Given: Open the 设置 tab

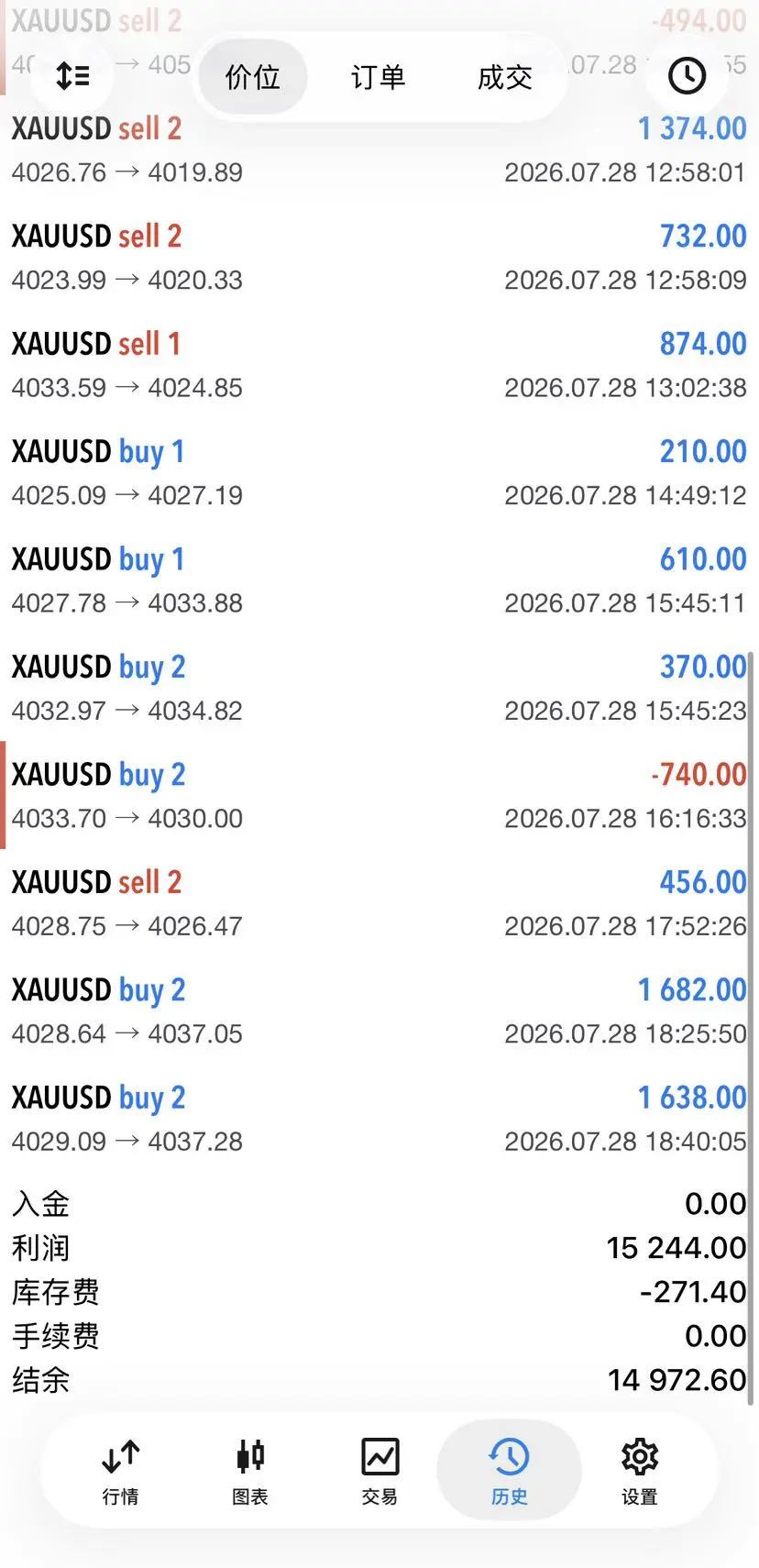Looking at the screenshot, I should pos(639,1473).
